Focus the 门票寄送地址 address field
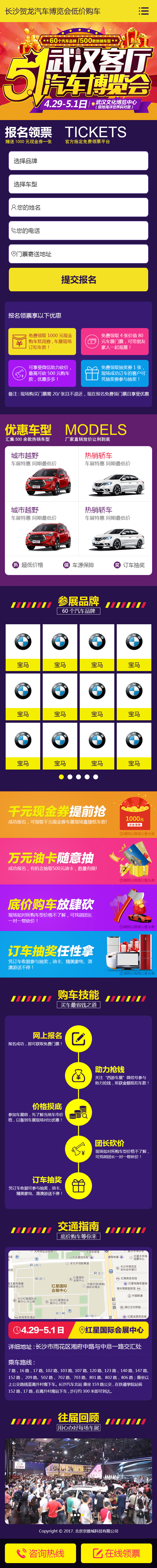Viewport: 157px width, 1568px height. point(78,254)
